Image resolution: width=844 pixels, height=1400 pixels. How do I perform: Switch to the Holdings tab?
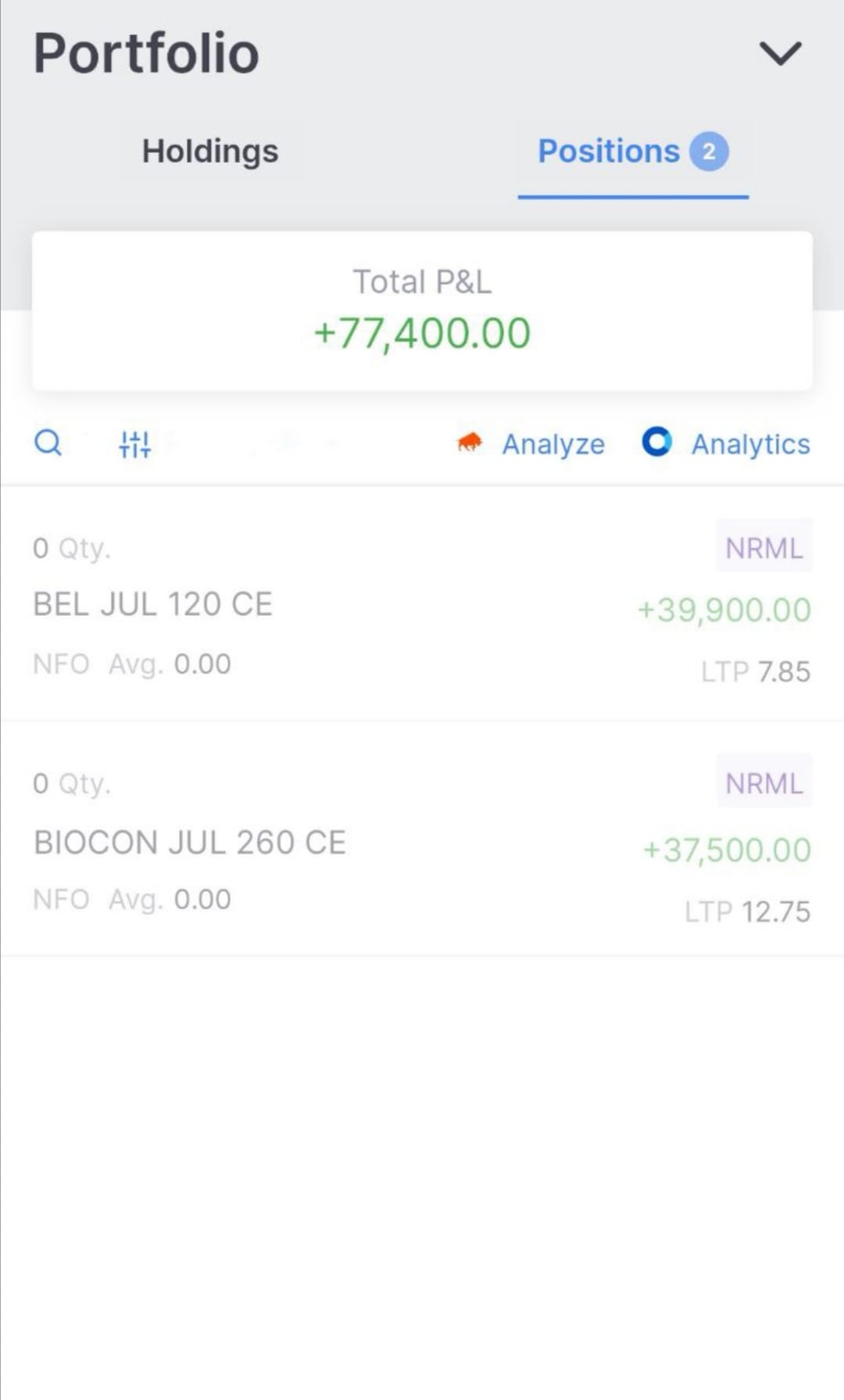209,150
